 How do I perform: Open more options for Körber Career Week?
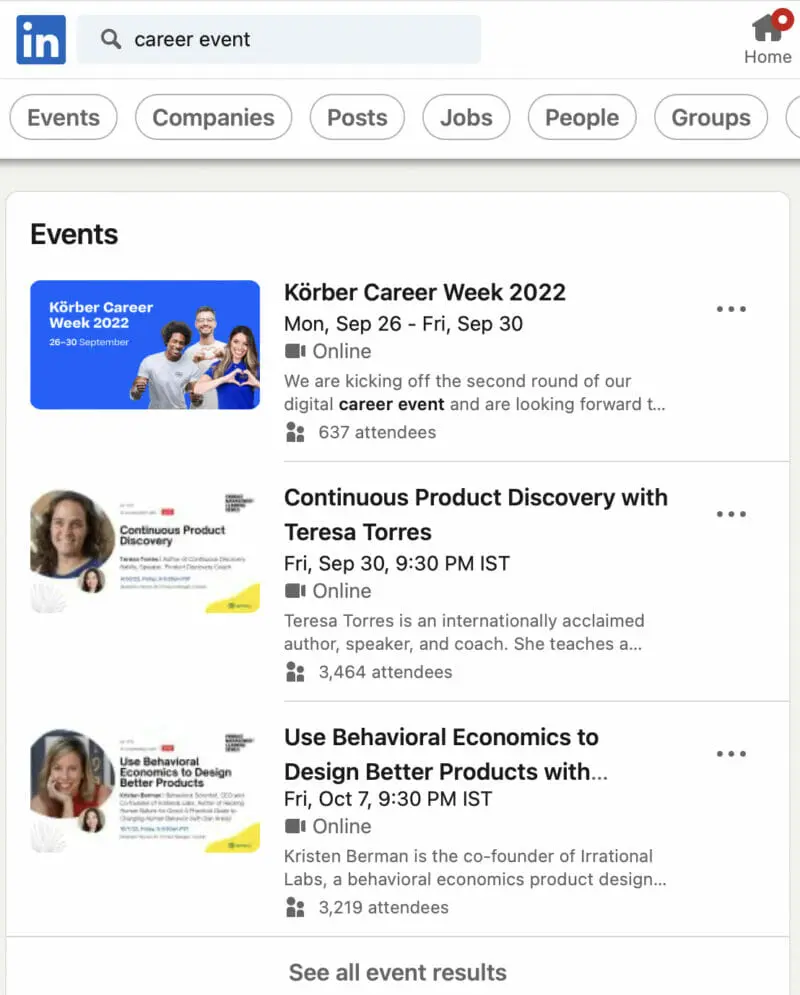click(x=731, y=309)
